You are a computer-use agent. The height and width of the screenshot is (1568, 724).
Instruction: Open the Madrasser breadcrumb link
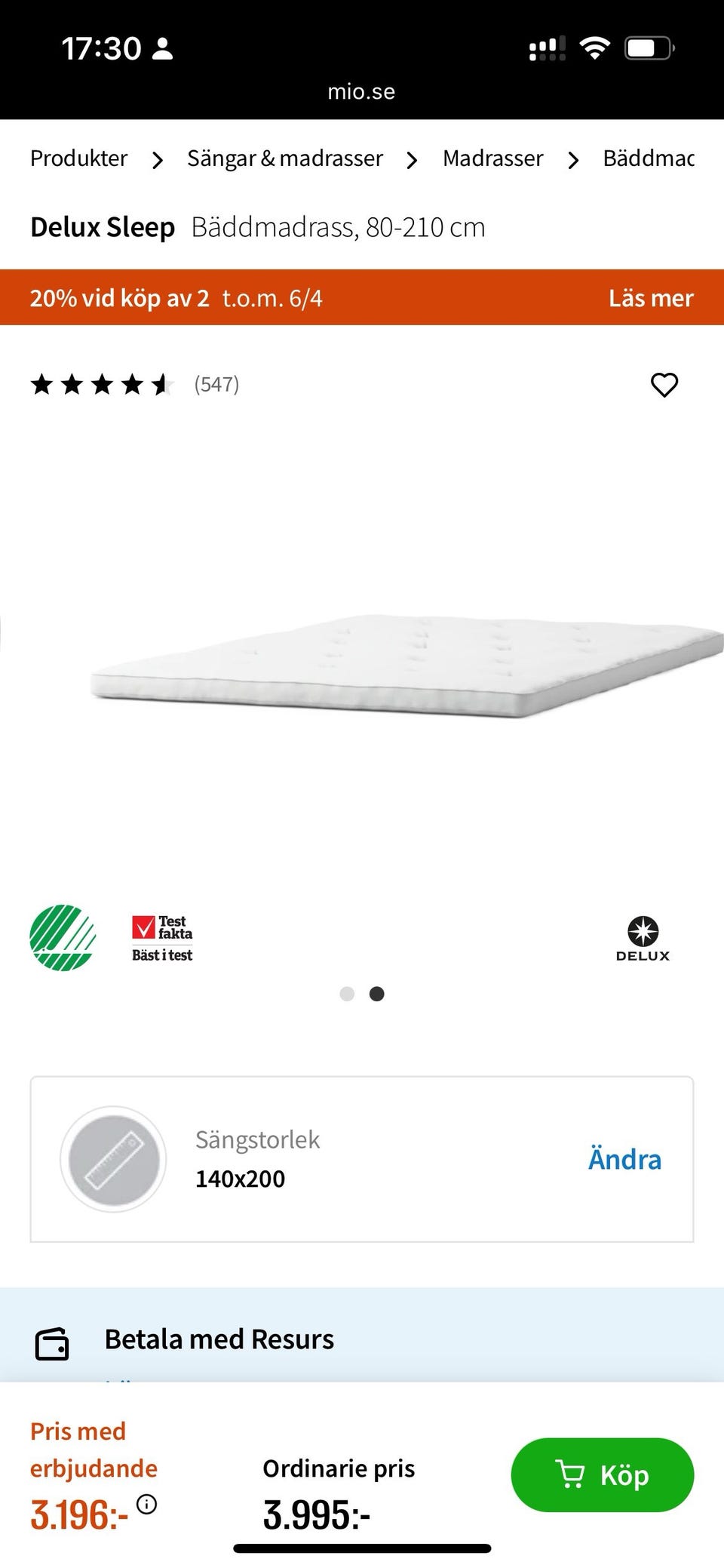[x=492, y=158]
